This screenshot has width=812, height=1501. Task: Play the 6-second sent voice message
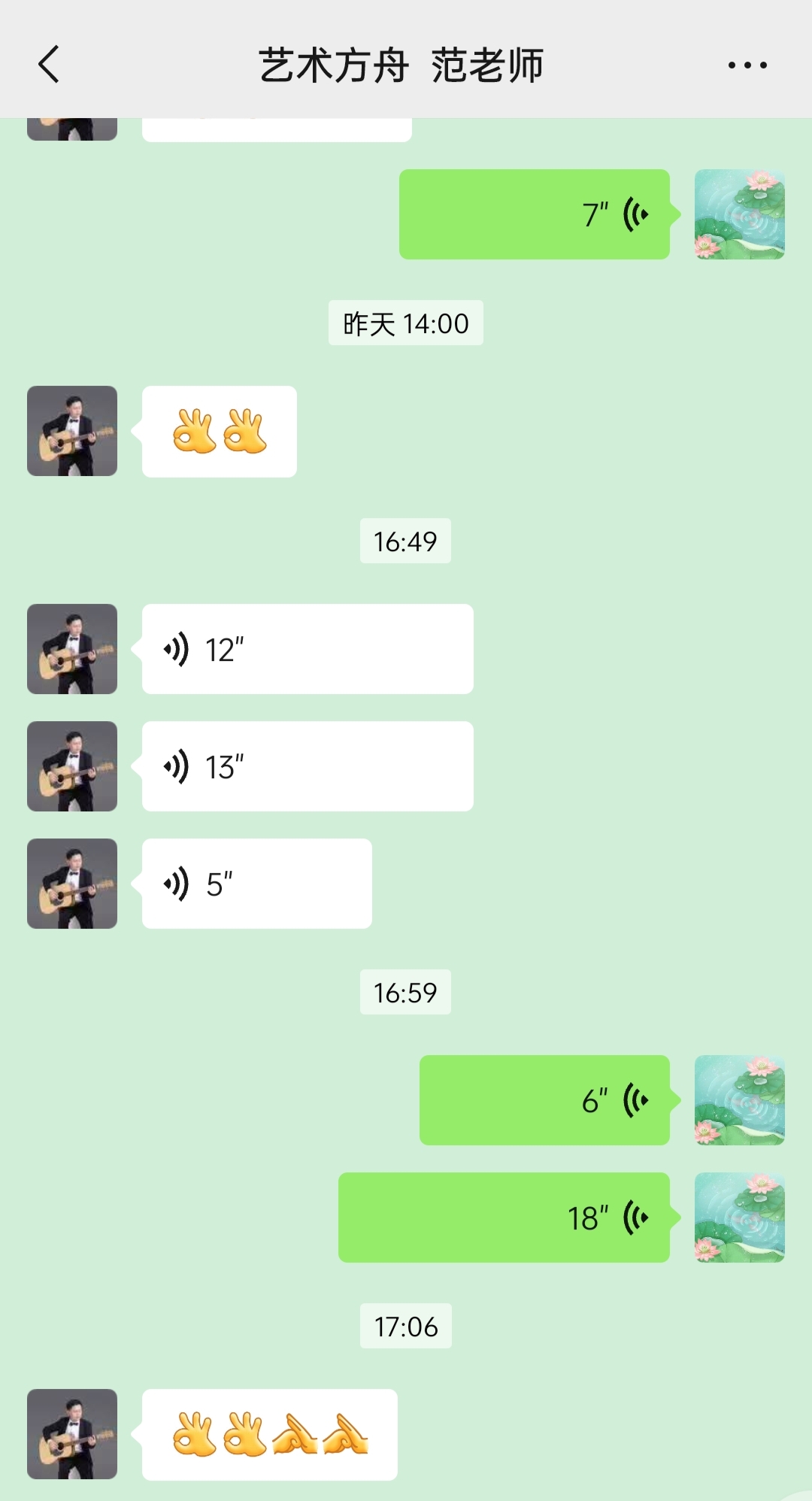click(544, 1100)
